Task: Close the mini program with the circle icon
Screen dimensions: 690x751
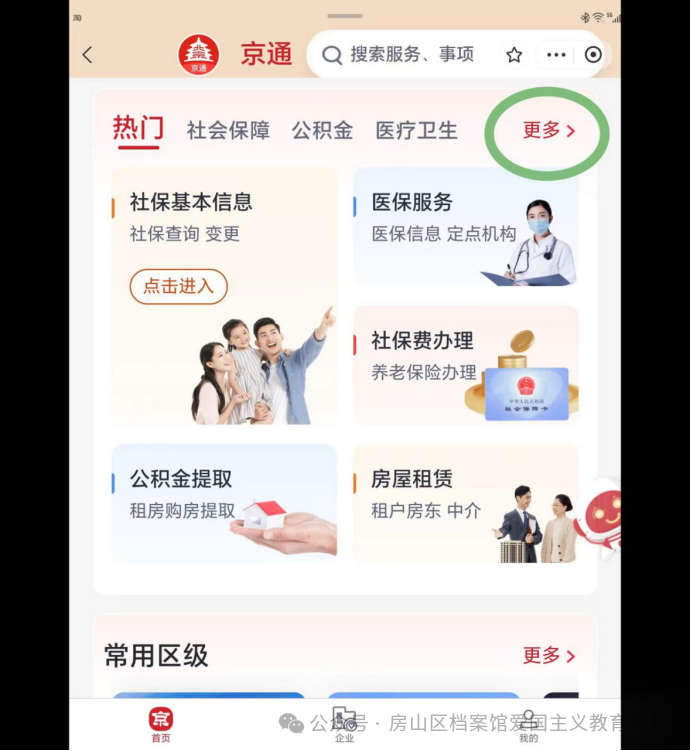Action: pyautogui.click(x=593, y=55)
